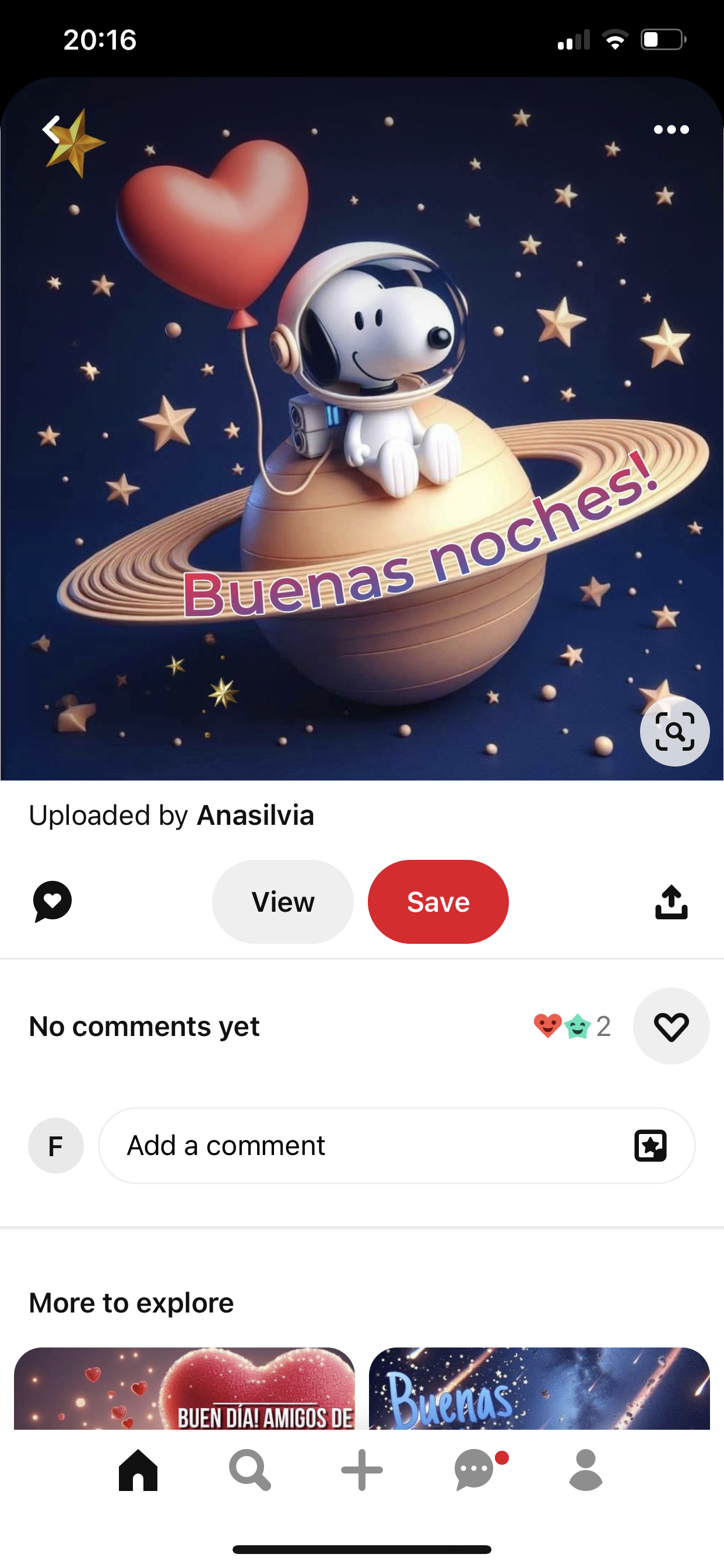This screenshot has width=724, height=1568.
Task: Save this pin
Action: click(438, 901)
